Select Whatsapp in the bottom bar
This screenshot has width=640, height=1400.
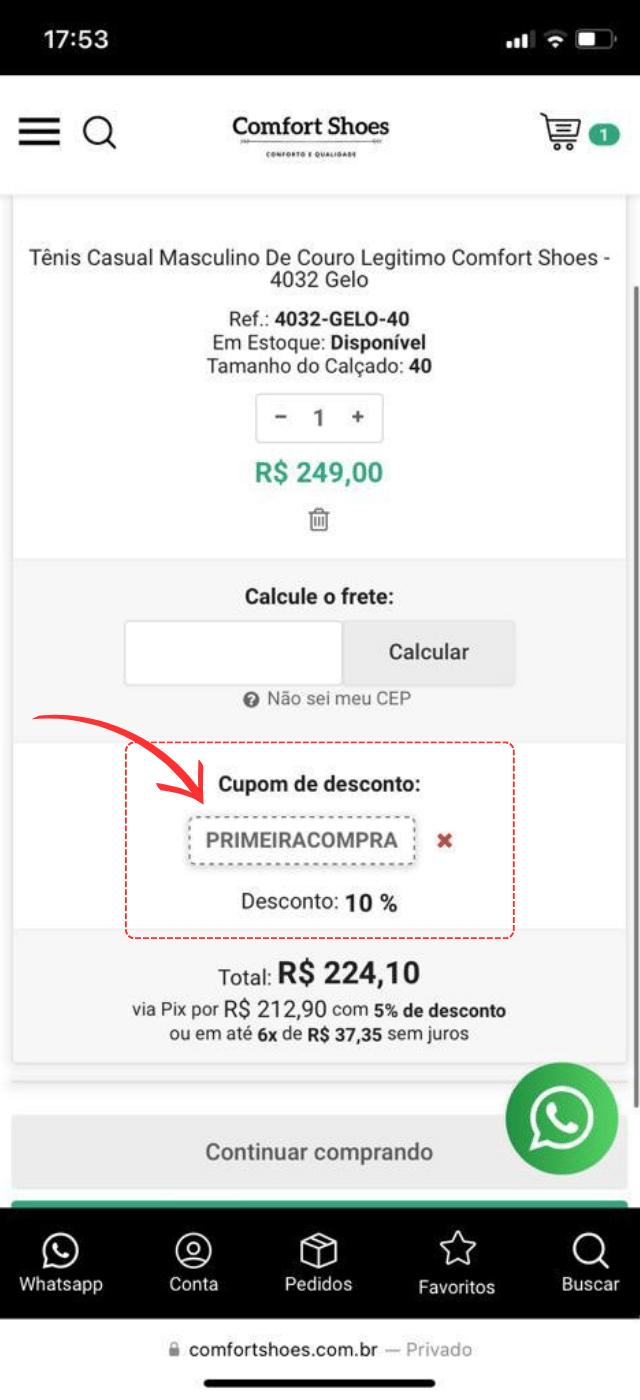pos(61,1262)
